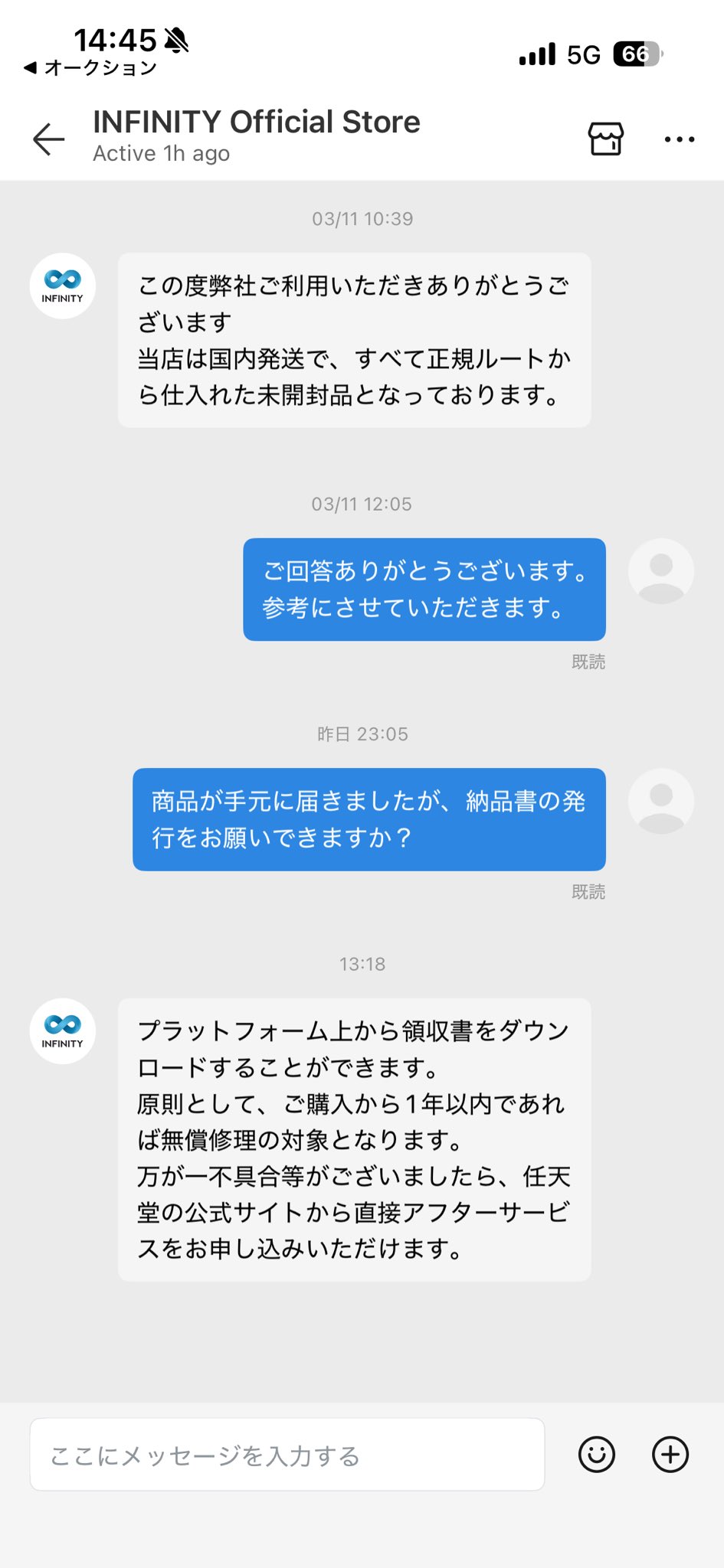
Task: Open the emoji picker
Action: pos(596,1455)
